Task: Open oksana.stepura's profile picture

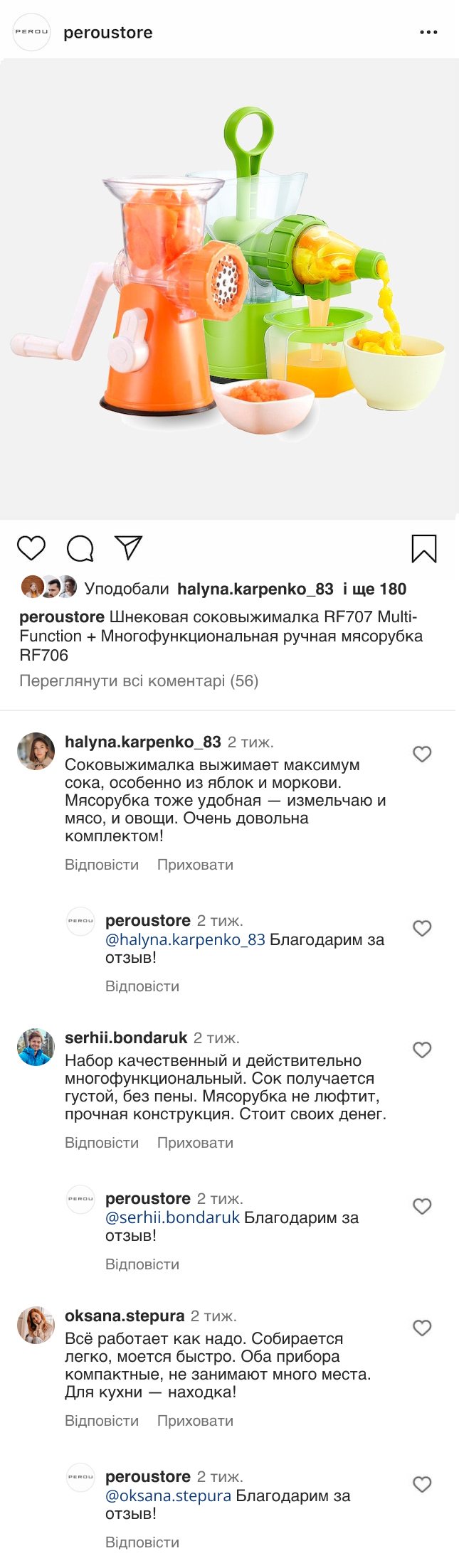Action: (x=36, y=1325)
